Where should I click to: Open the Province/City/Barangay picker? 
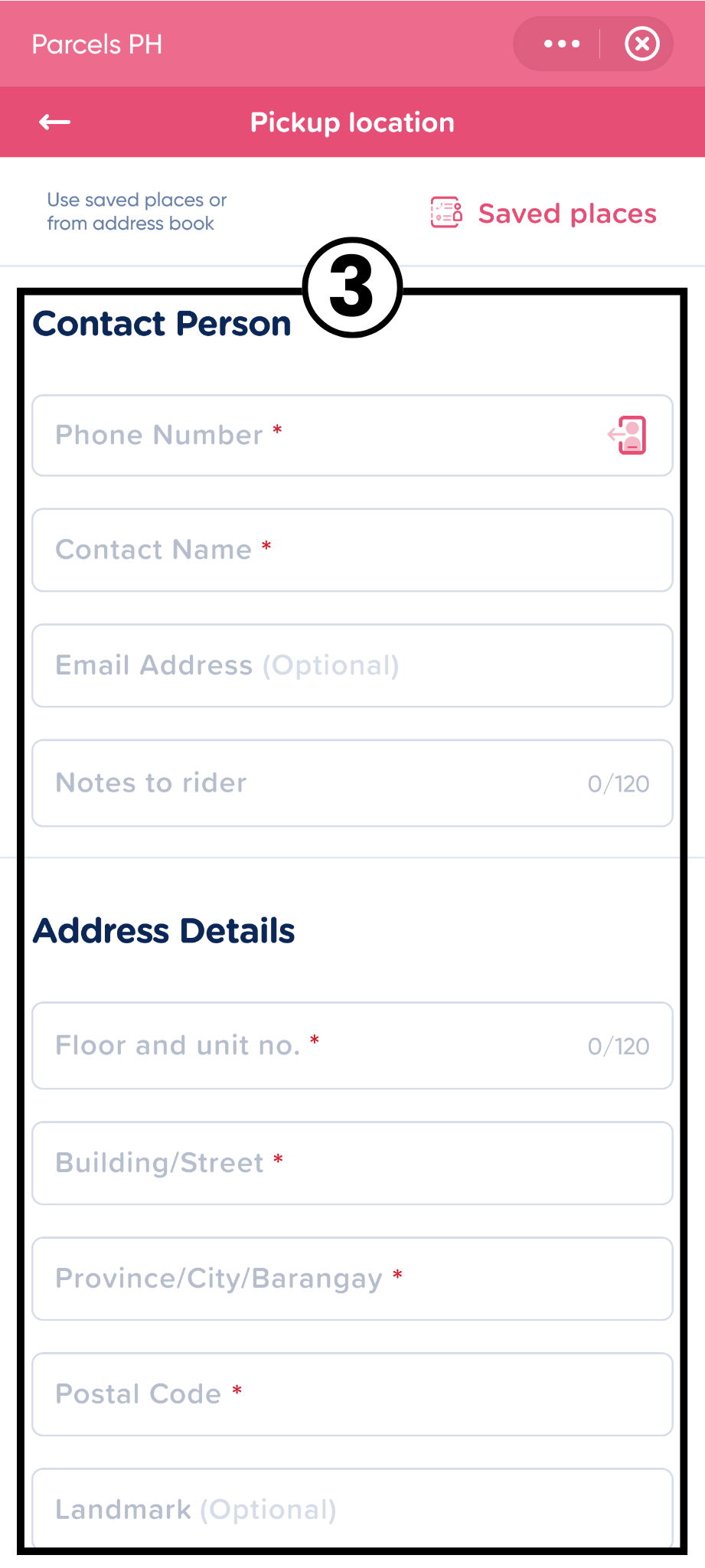click(352, 1279)
